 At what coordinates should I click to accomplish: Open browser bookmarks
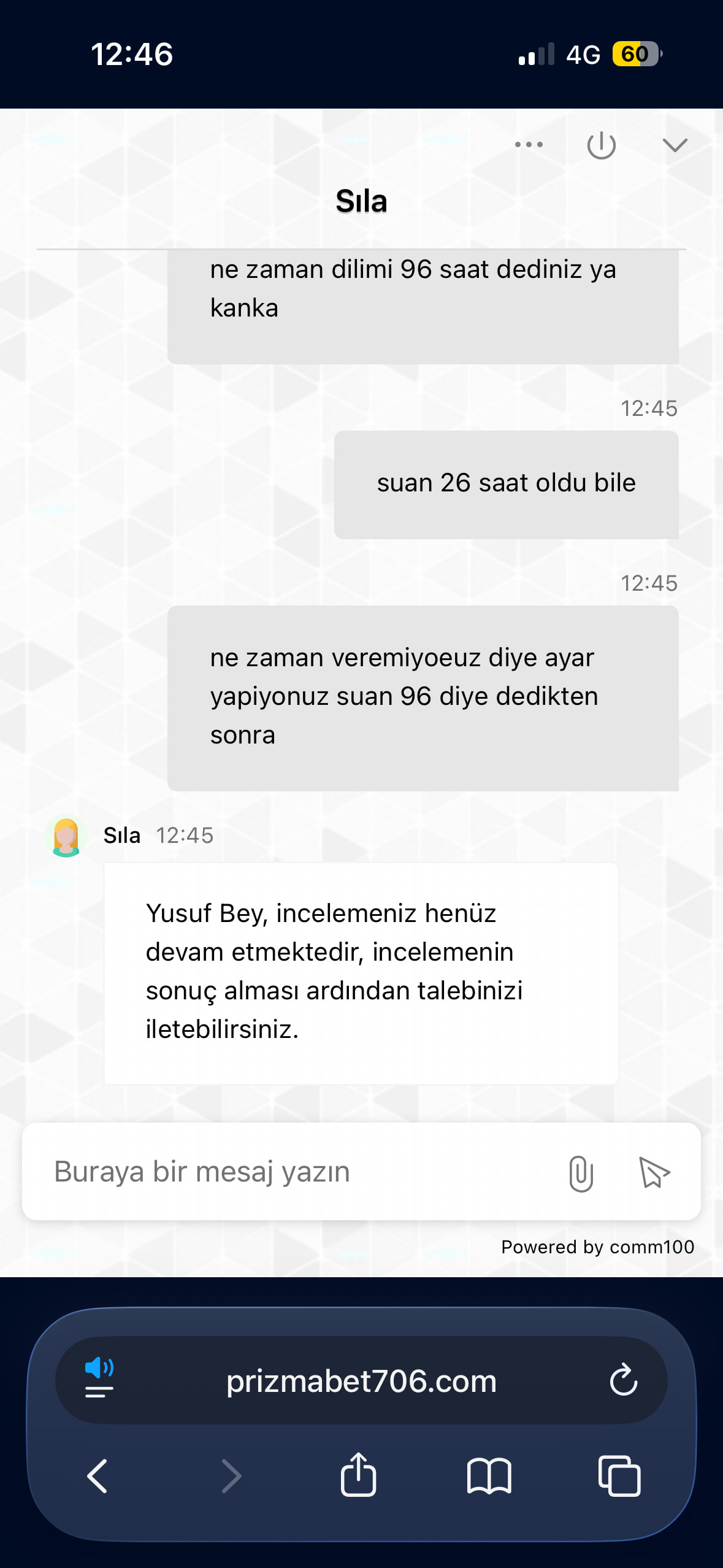(489, 1475)
